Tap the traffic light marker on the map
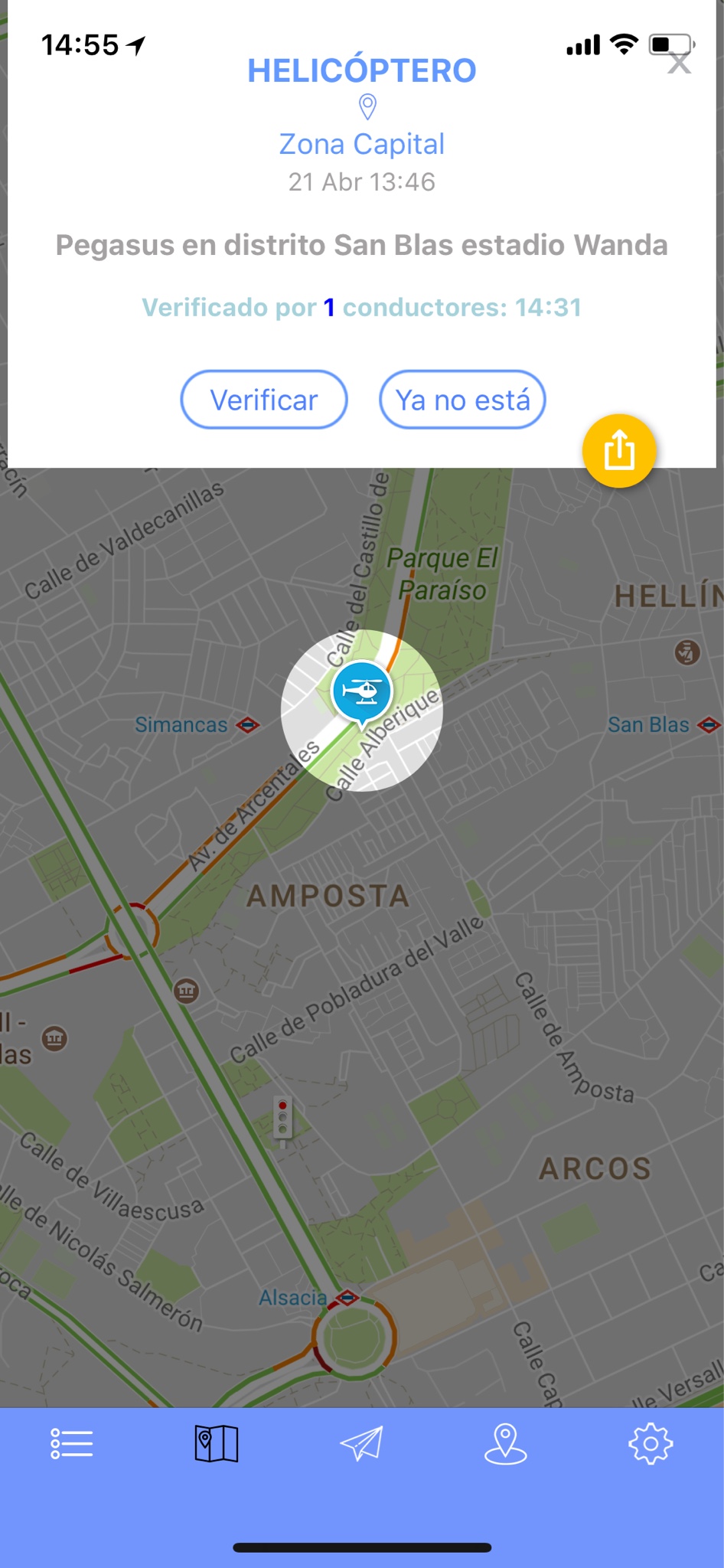The image size is (724, 1568). [283, 1120]
